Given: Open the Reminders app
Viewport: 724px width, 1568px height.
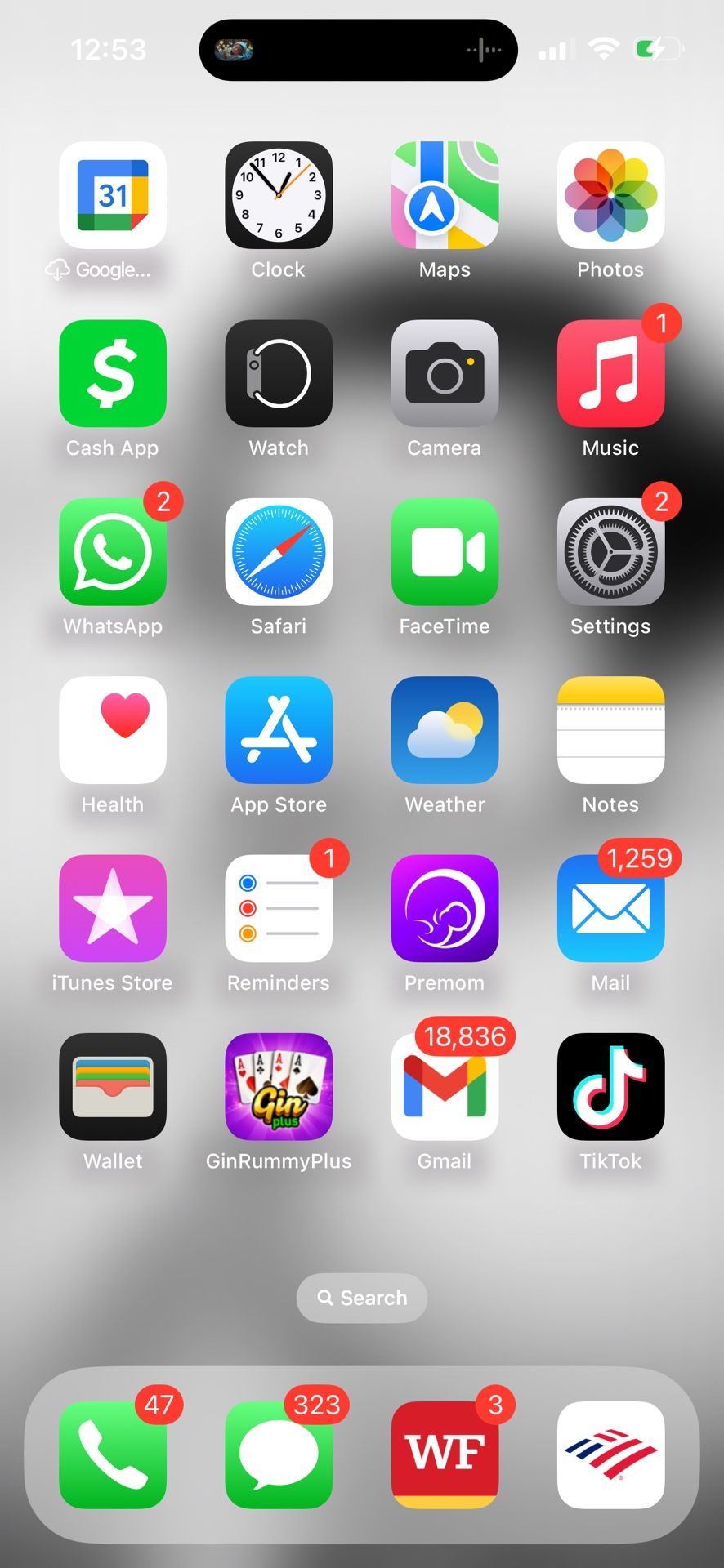Looking at the screenshot, I should (x=278, y=908).
